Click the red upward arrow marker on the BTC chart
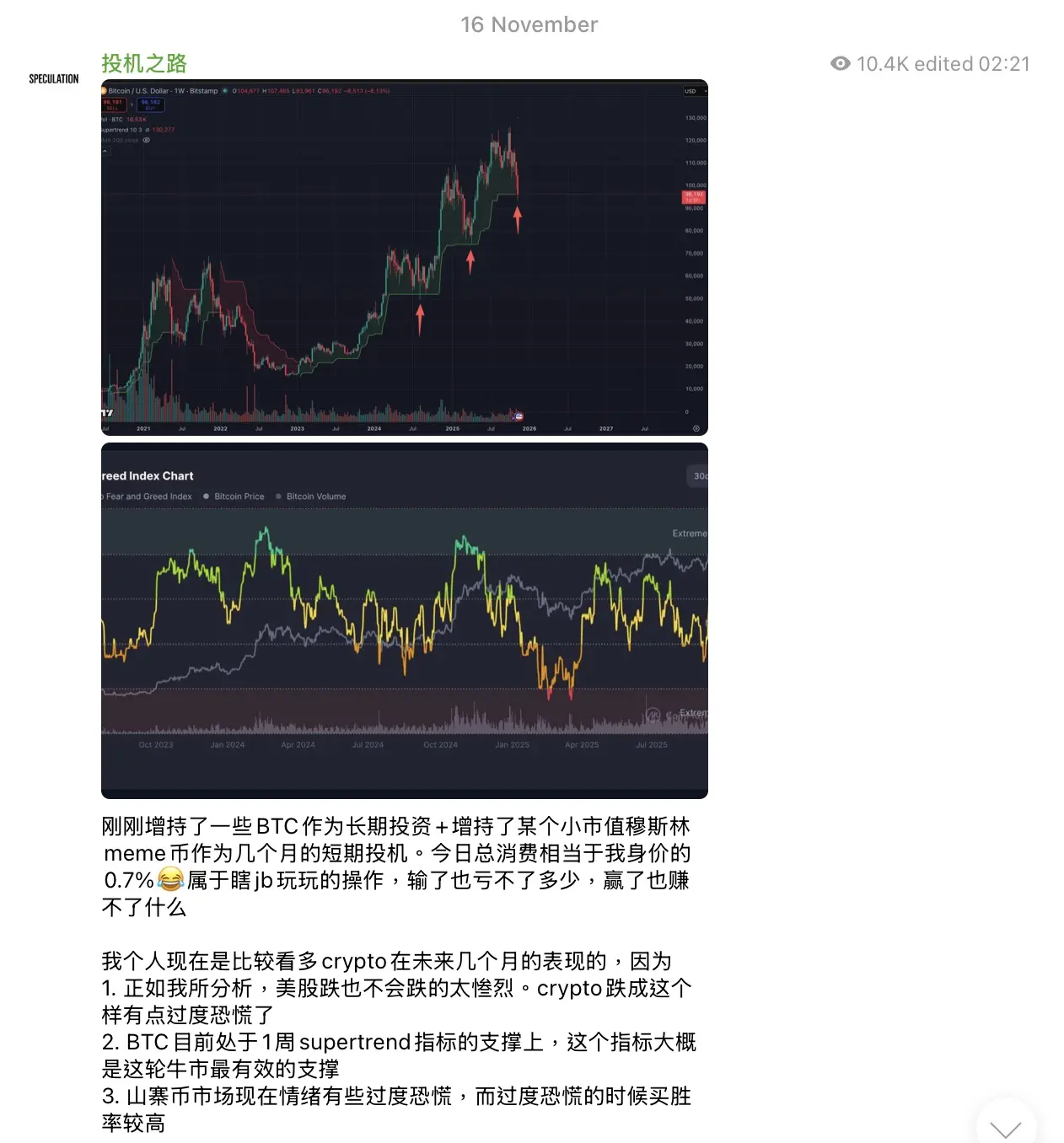 coord(517,217)
